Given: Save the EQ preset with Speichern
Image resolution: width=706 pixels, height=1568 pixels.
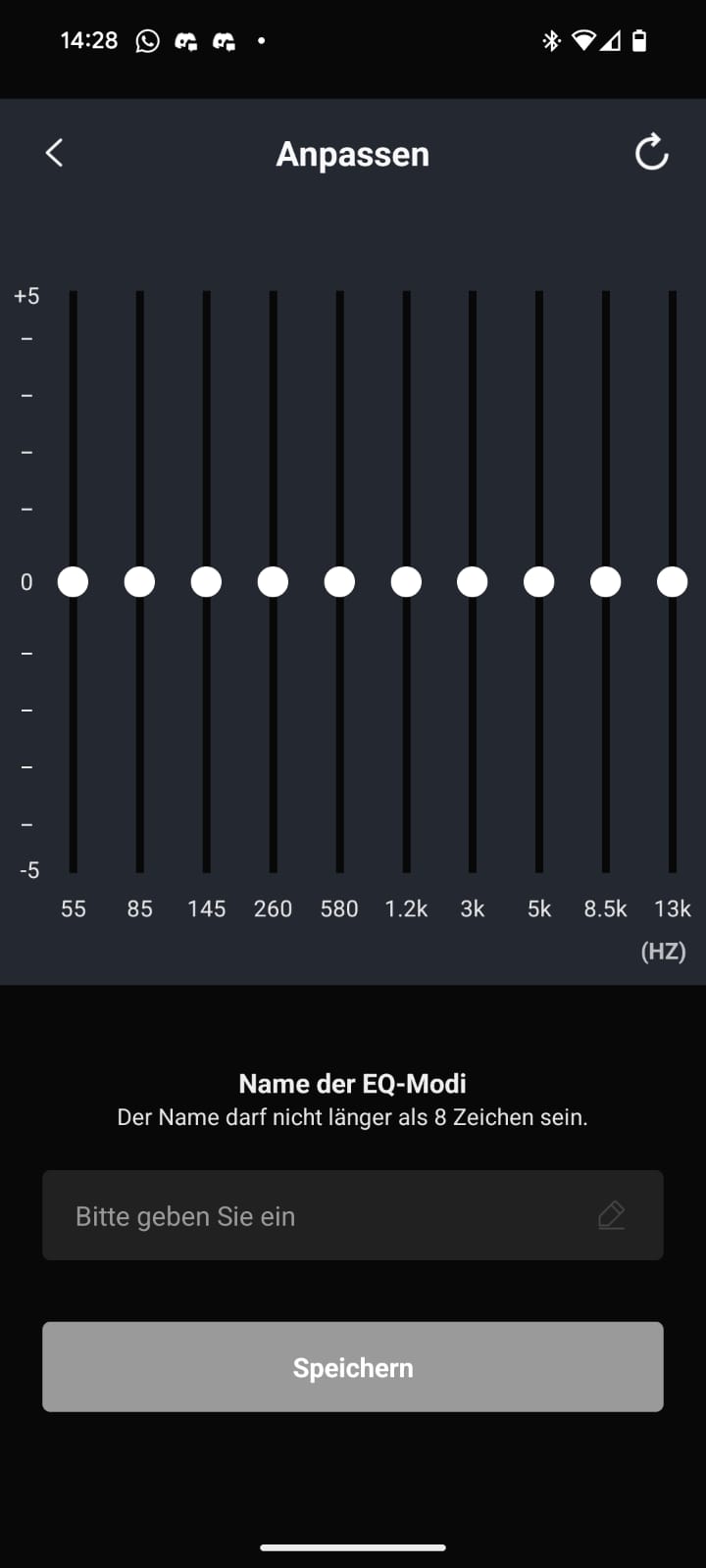Looking at the screenshot, I should point(353,1366).
